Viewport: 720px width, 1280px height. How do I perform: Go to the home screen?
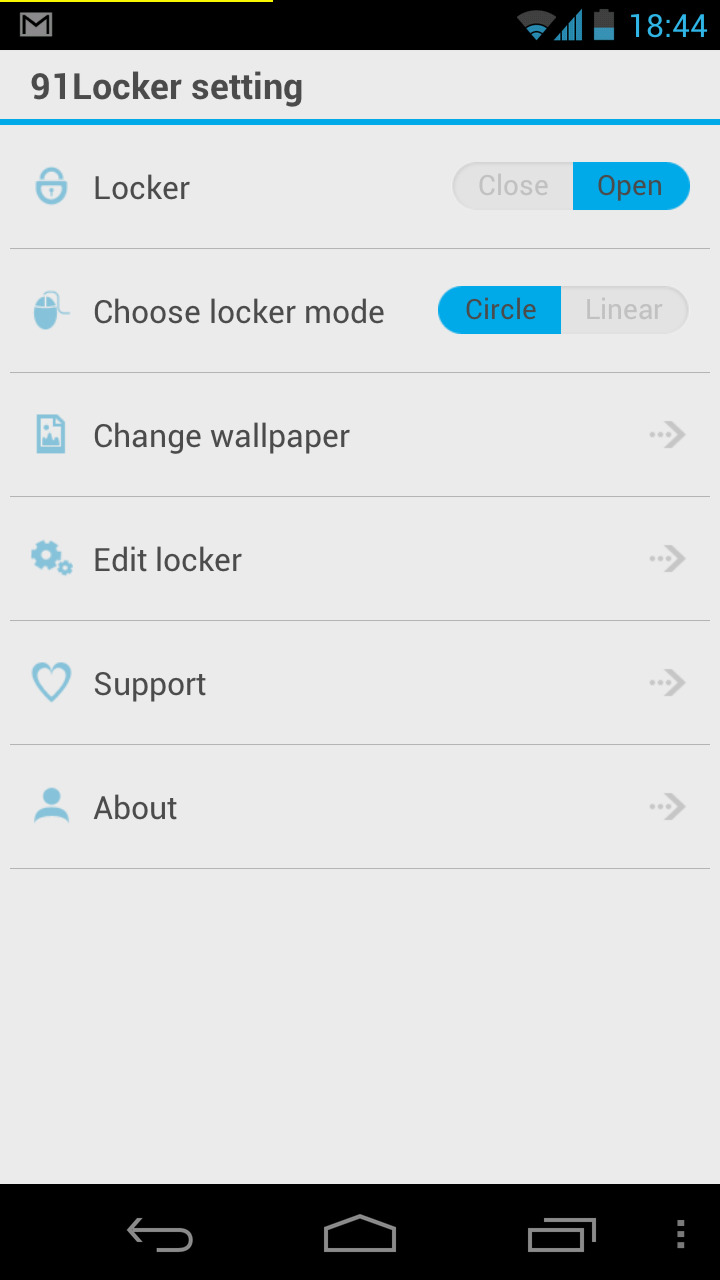pyautogui.click(x=360, y=1234)
